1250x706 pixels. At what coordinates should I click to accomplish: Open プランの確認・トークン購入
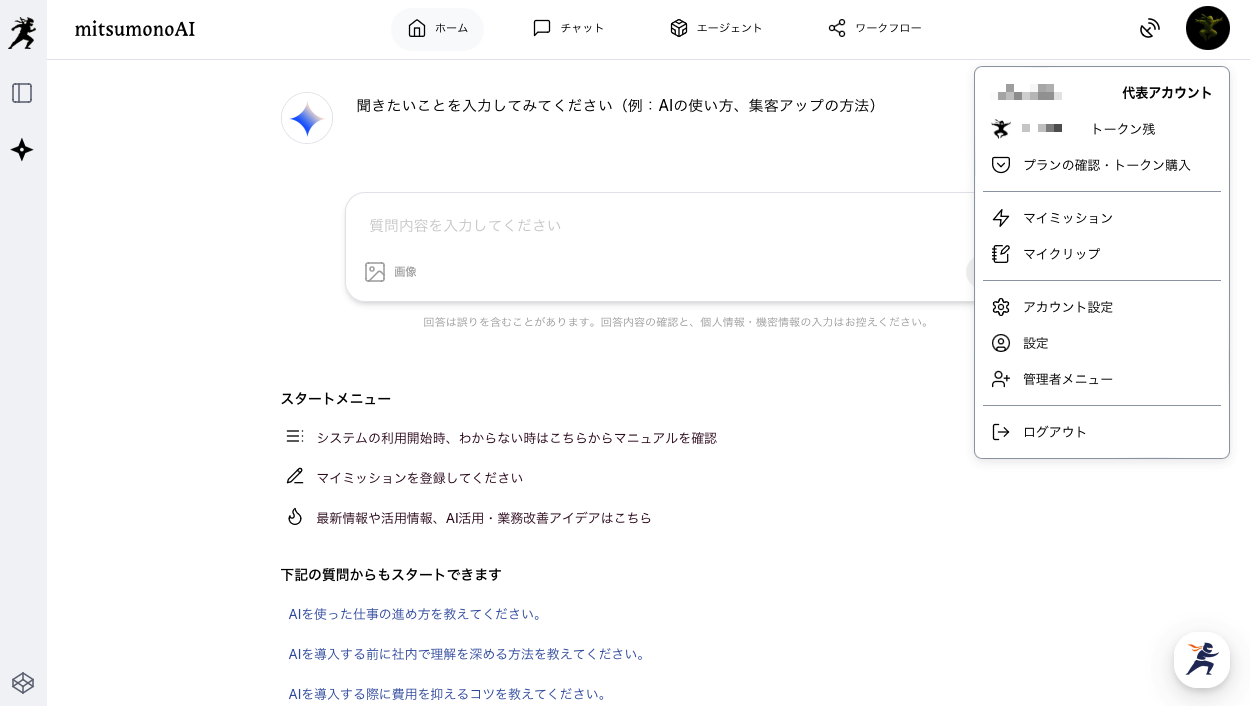click(x=1106, y=165)
